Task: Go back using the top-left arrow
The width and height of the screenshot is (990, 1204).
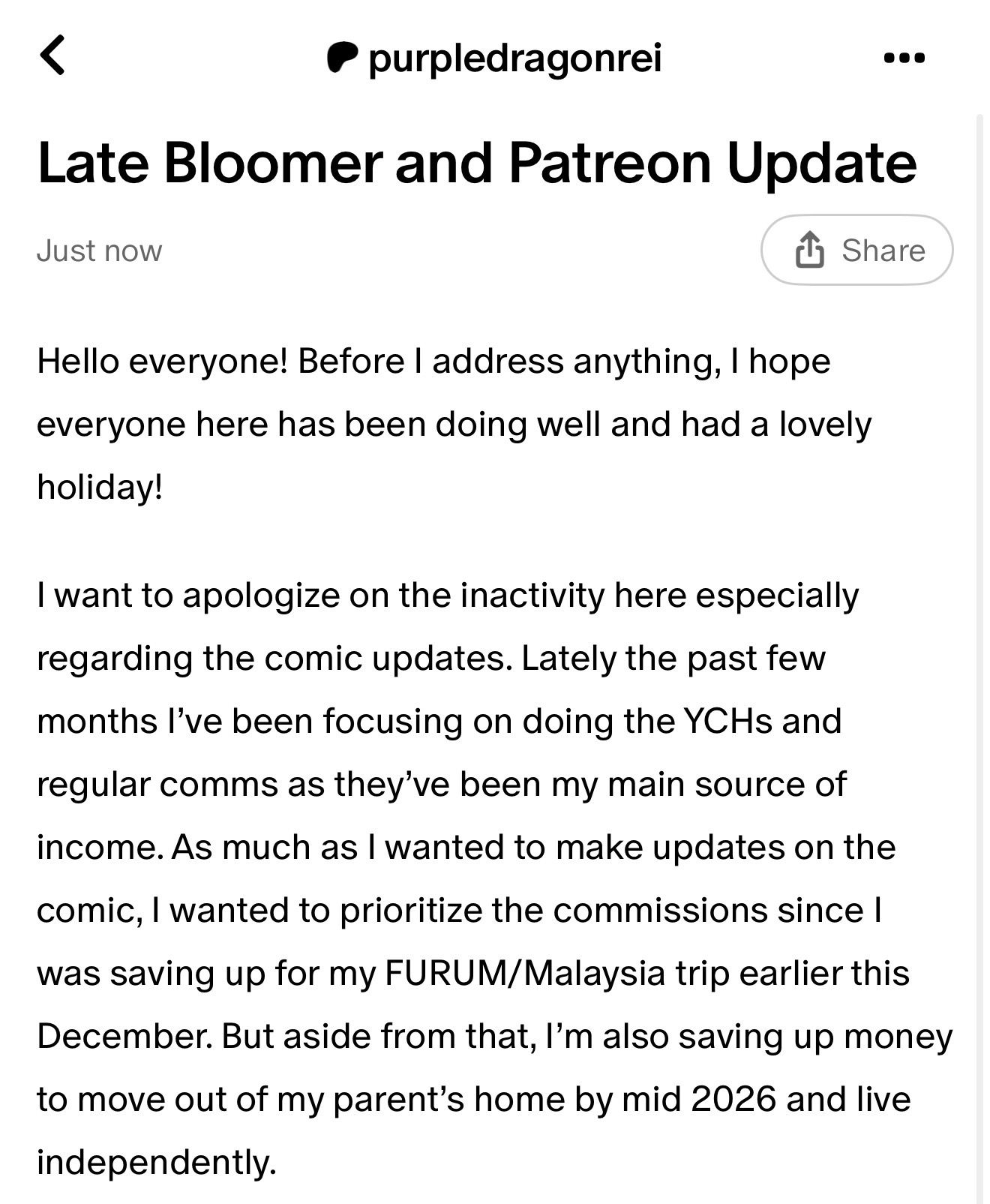Action: pos(52,56)
